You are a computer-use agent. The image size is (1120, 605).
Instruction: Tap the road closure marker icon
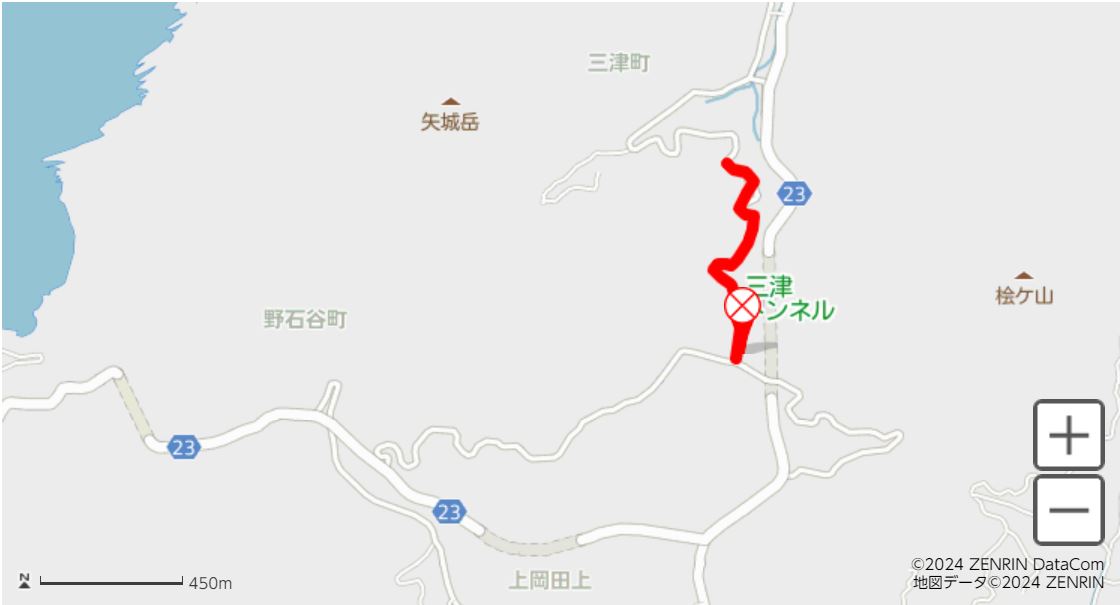[741, 306]
